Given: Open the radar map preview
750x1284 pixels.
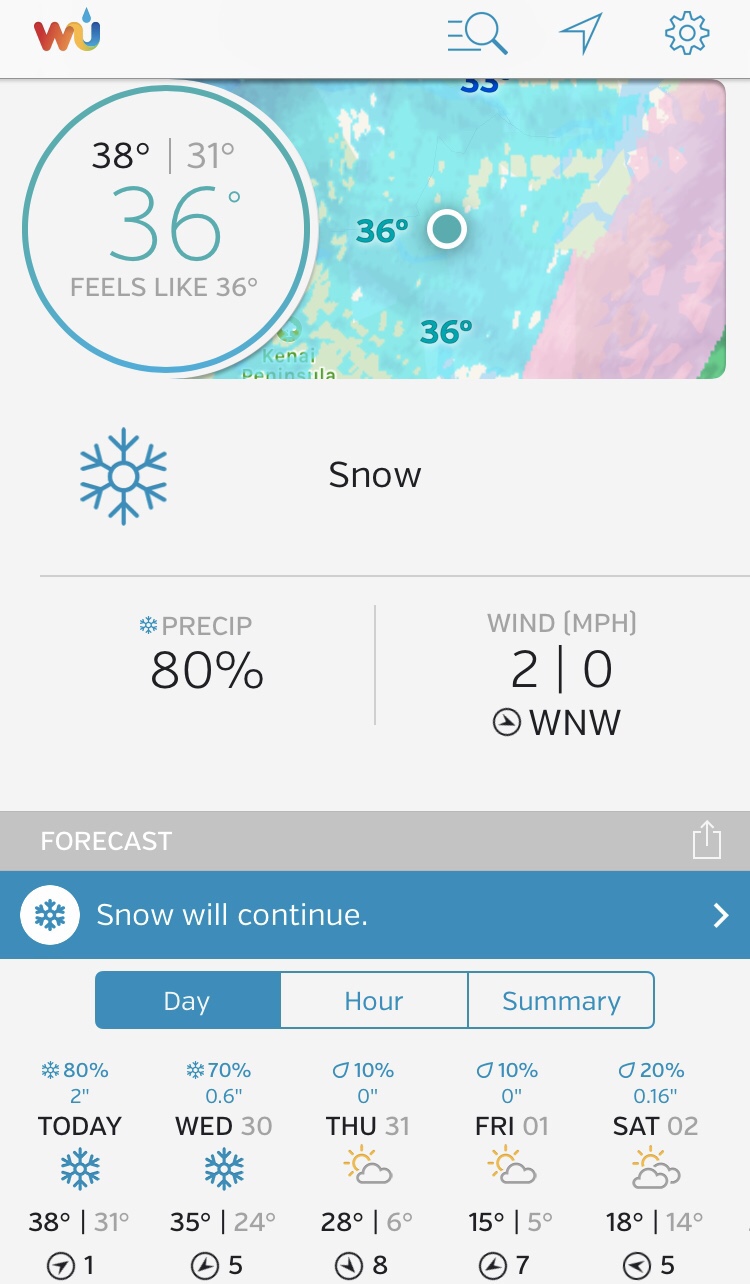Looking at the screenshot, I should coord(470,228).
